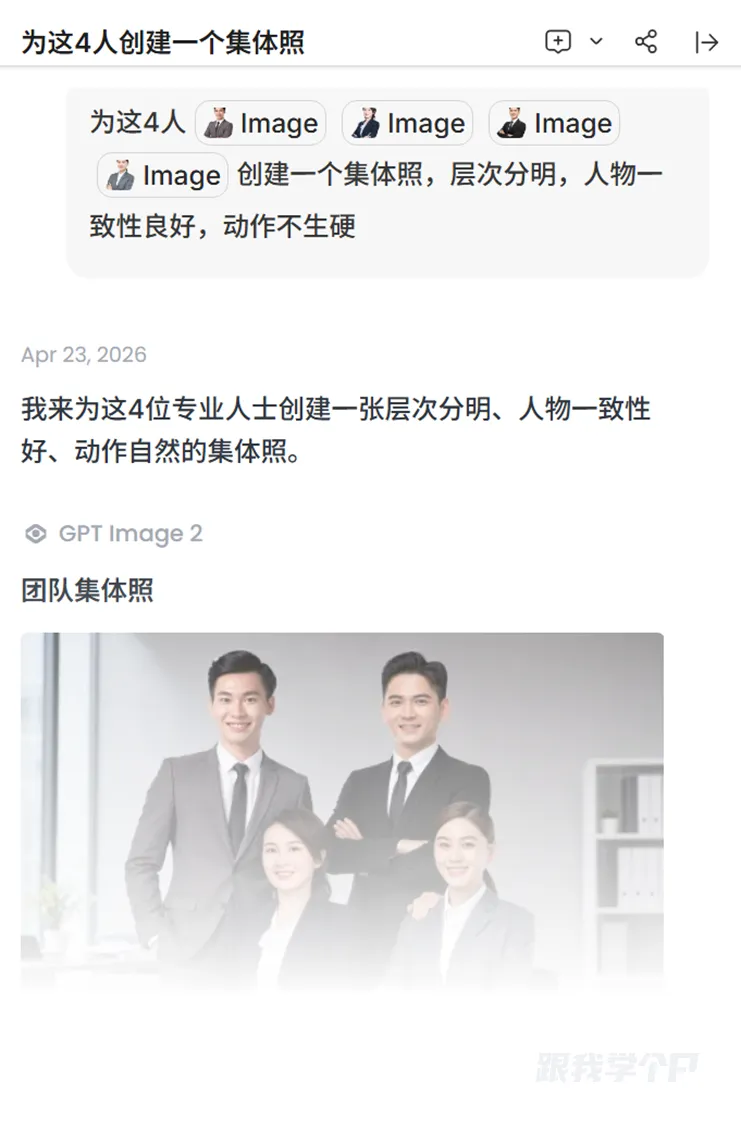Image resolution: width=741 pixels, height=1125 pixels.
Task: Open the third attached Image chip
Action: (x=554, y=123)
